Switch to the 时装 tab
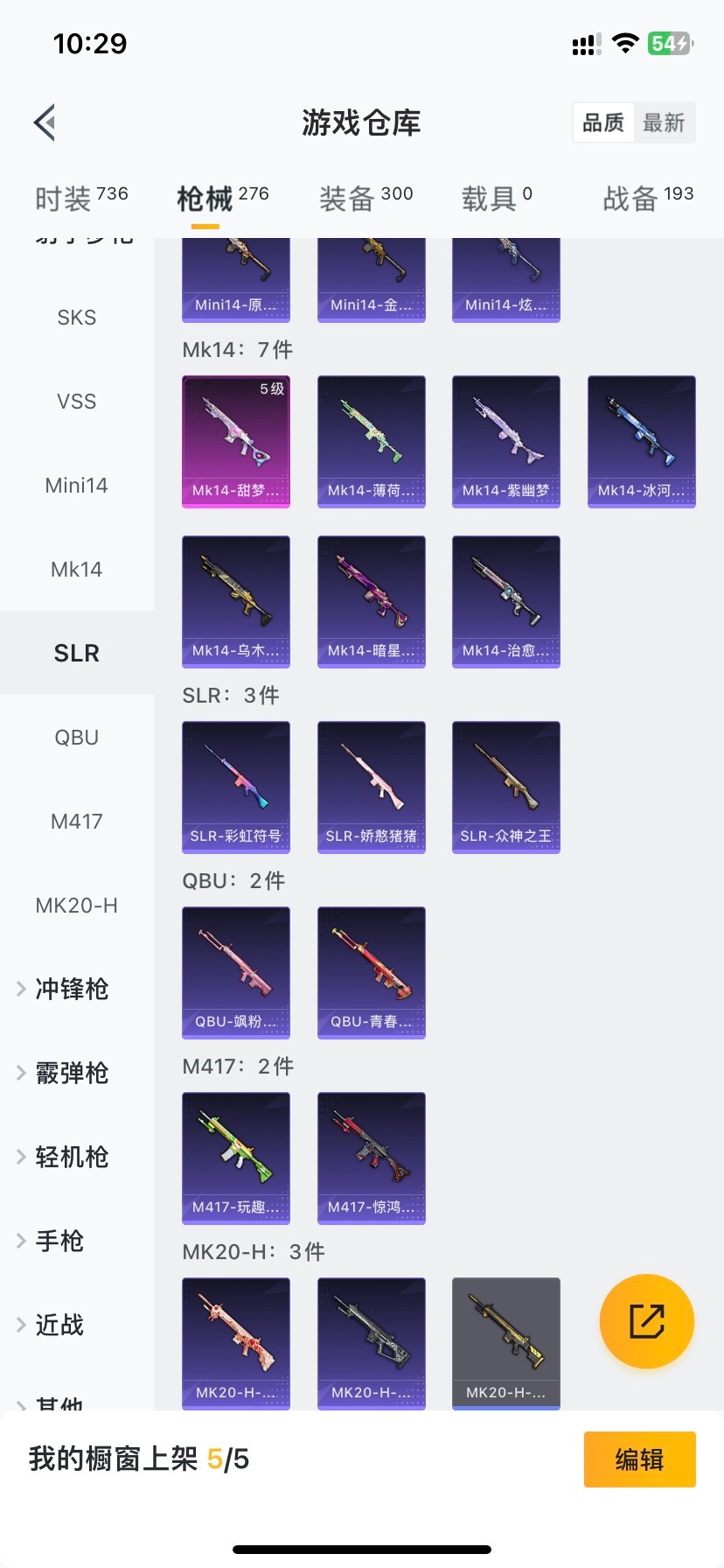The width and height of the screenshot is (724, 1568). 80,199
